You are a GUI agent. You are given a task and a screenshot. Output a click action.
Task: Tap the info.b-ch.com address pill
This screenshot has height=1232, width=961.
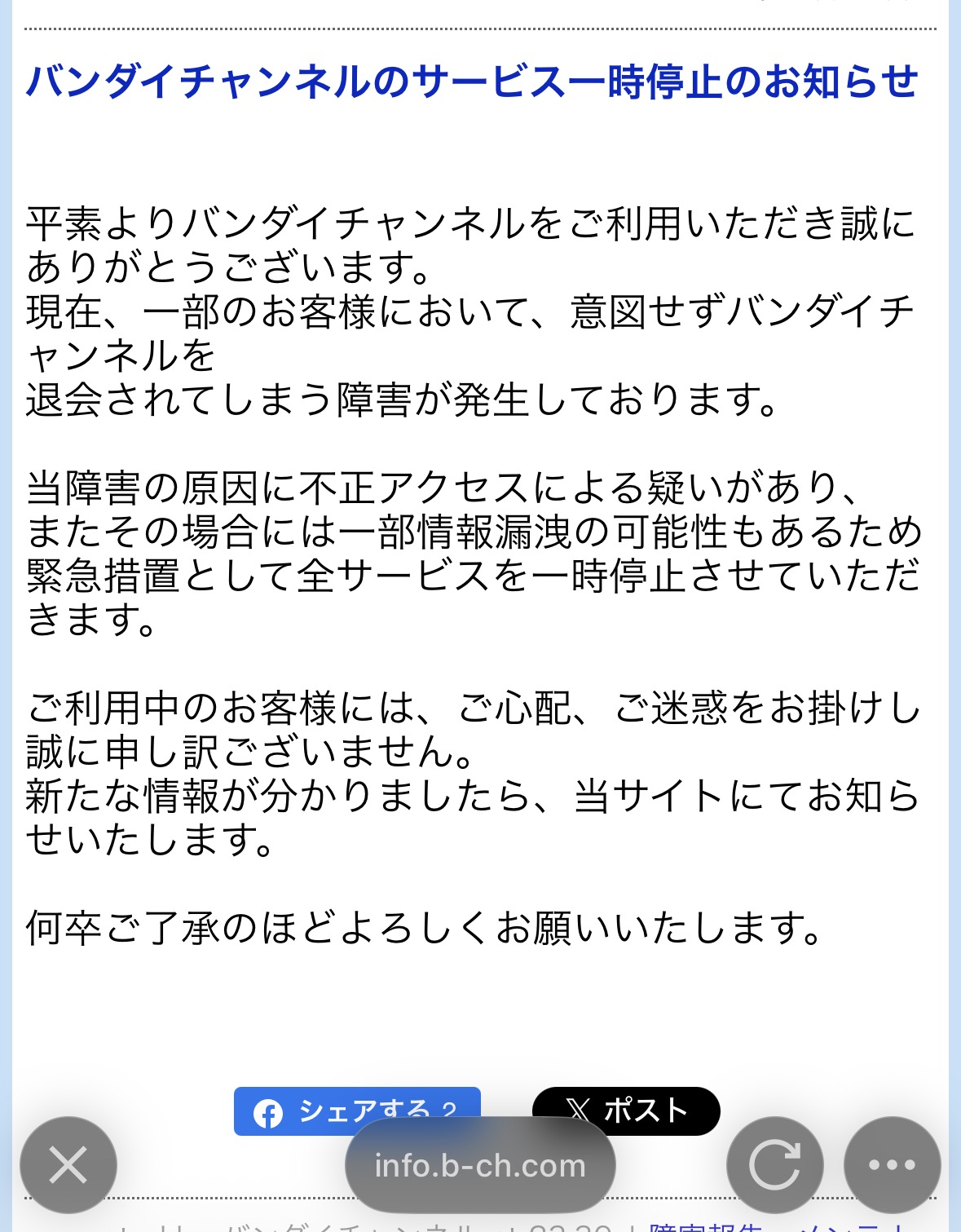click(x=480, y=1166)
